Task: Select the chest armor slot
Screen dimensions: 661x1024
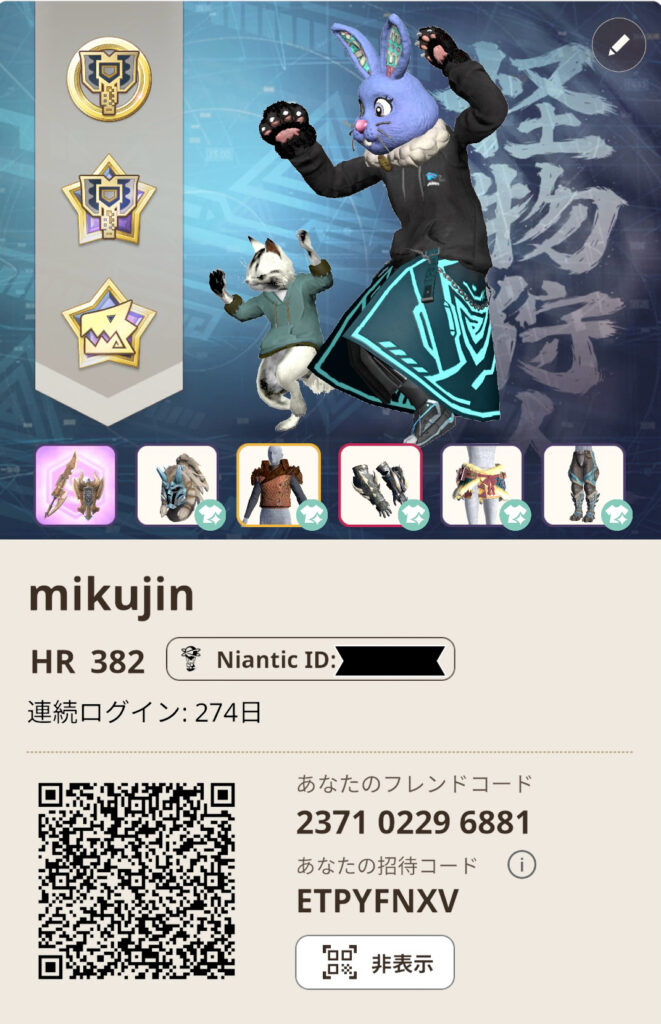Action: (279, 485)
